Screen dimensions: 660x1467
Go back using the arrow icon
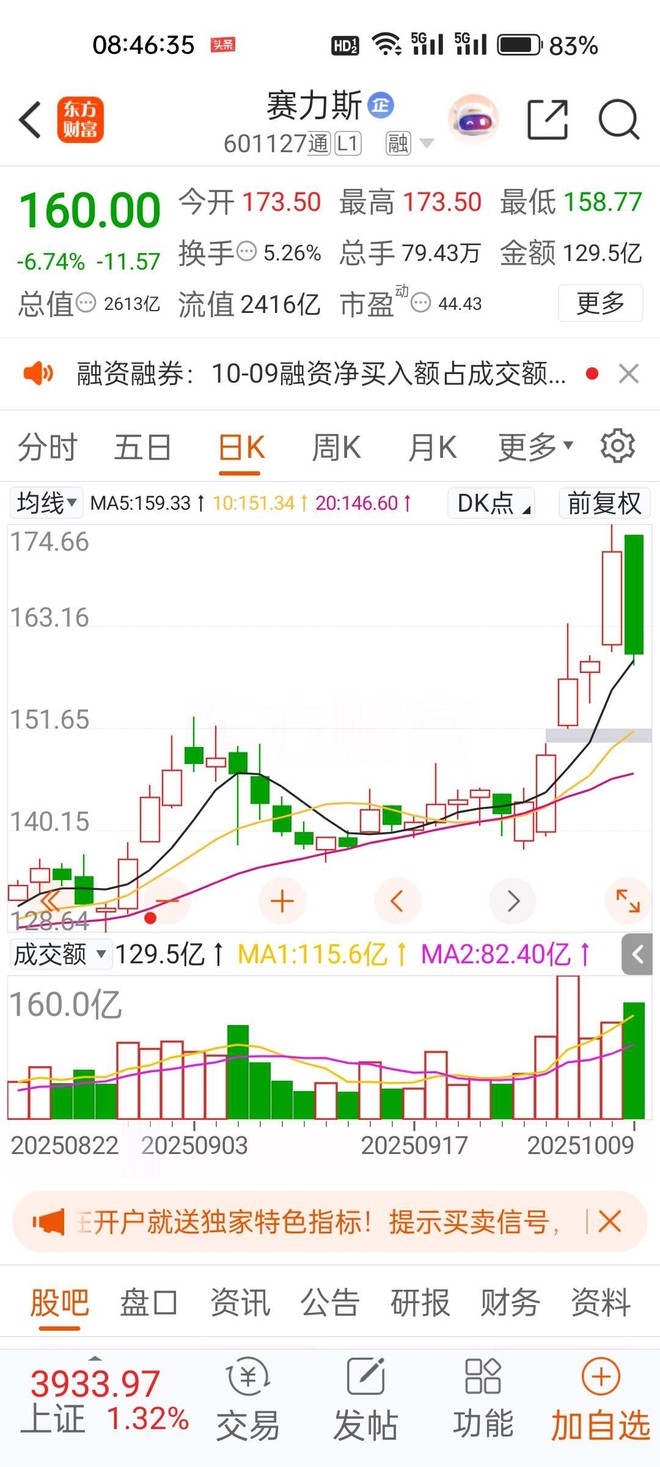(30, 120)
